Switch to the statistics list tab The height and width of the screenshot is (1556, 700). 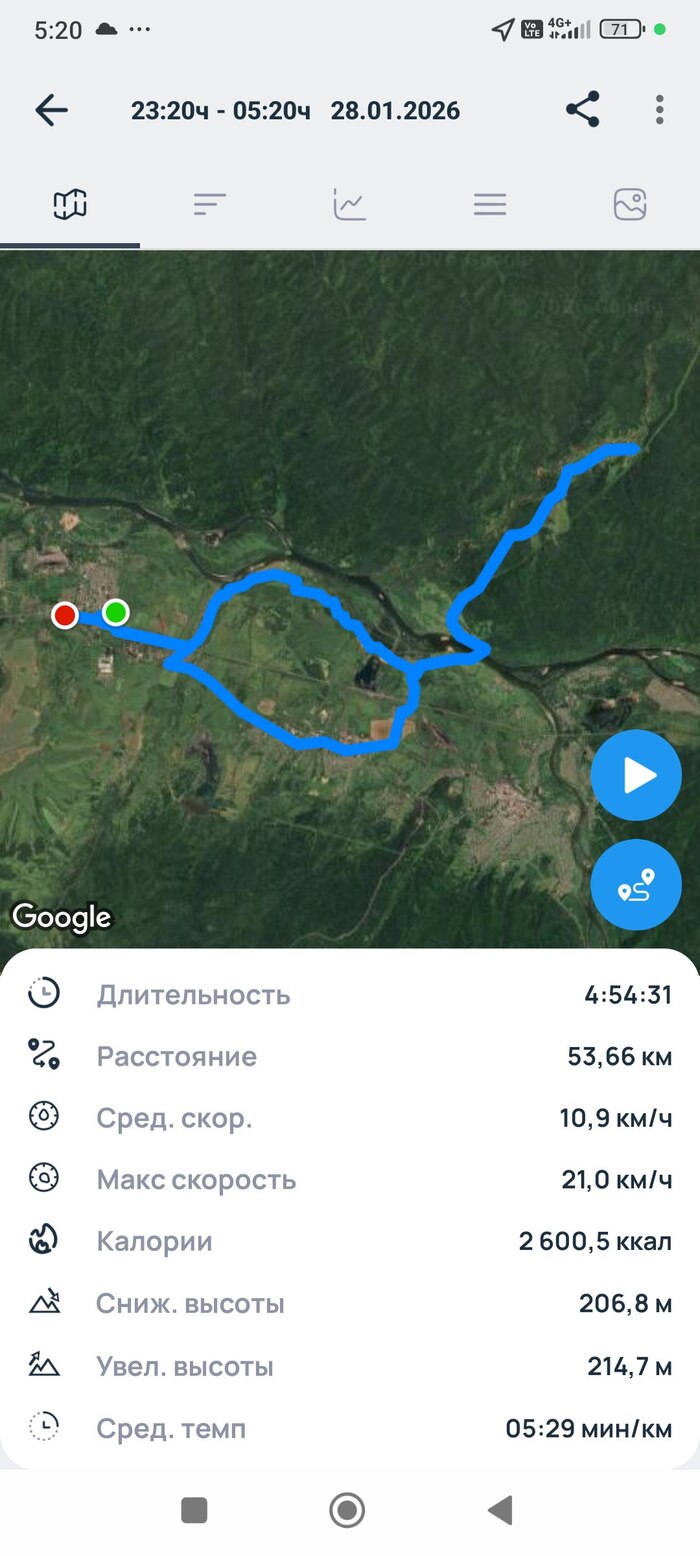pyautogui.click(x=210, y=205)
